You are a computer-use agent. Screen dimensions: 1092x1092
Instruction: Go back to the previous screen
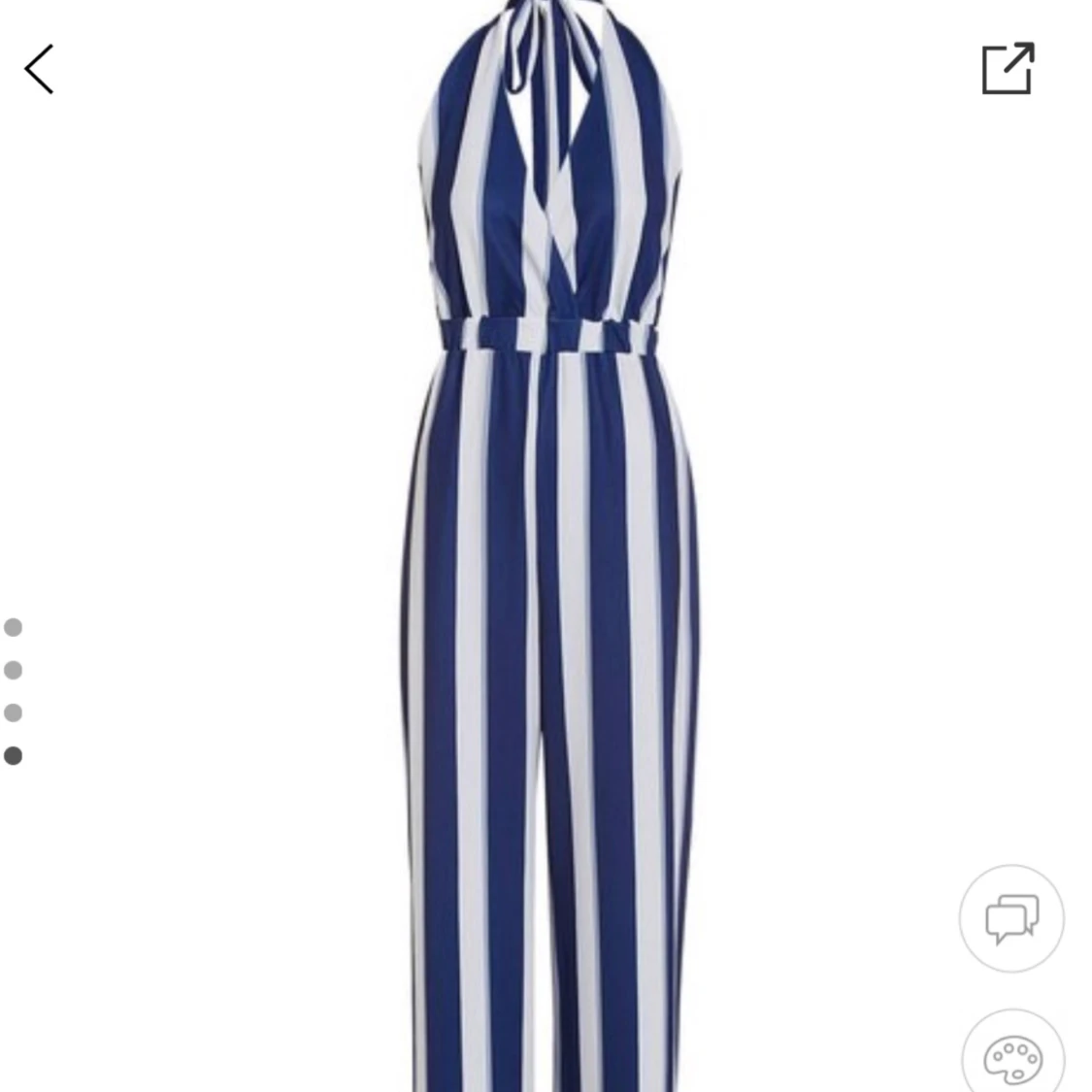coord(39,69)
